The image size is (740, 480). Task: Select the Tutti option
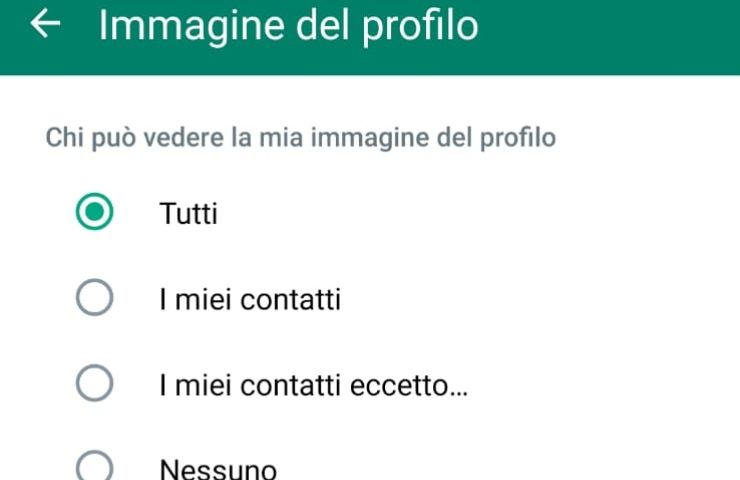tap(95, 212)
